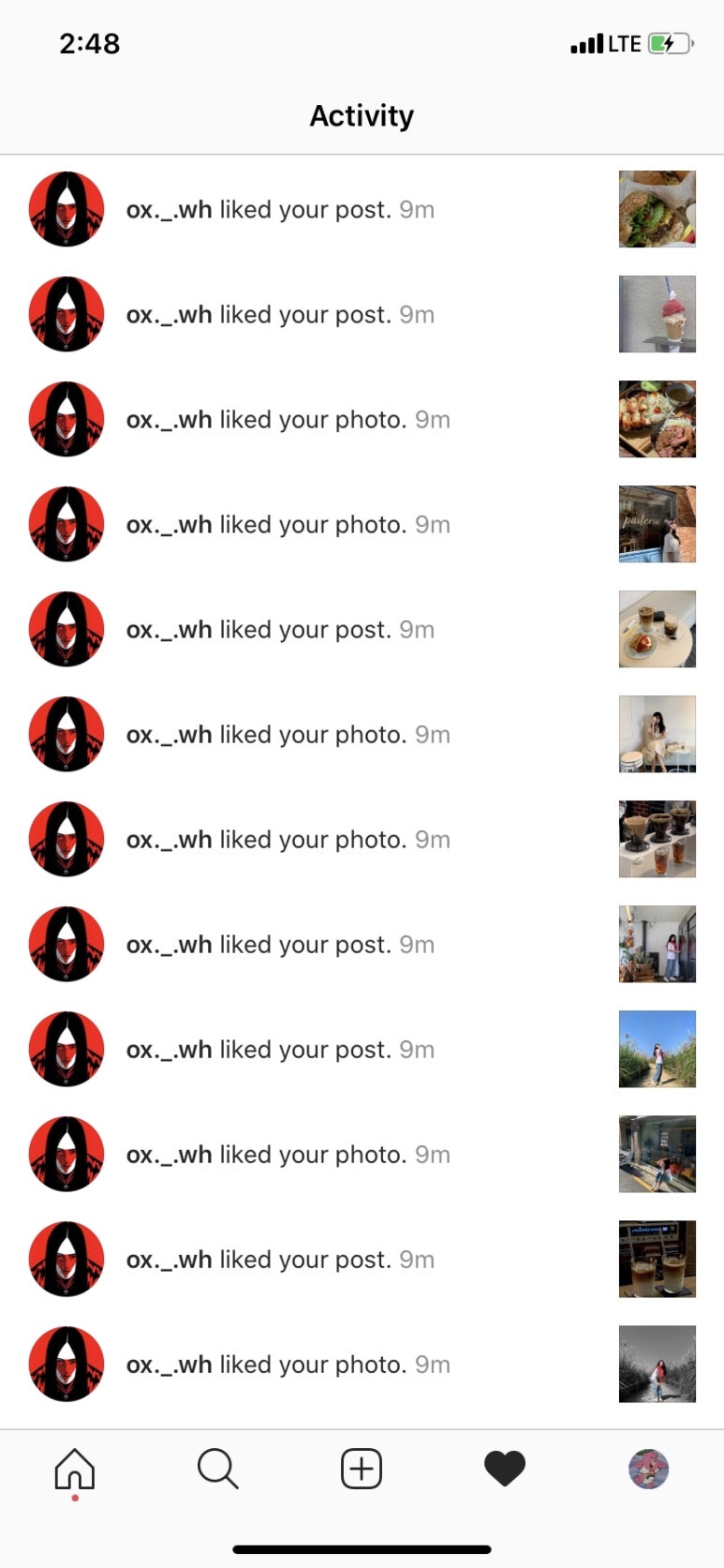Open the red ice cream cone thumbnail

tap(657, 314)
